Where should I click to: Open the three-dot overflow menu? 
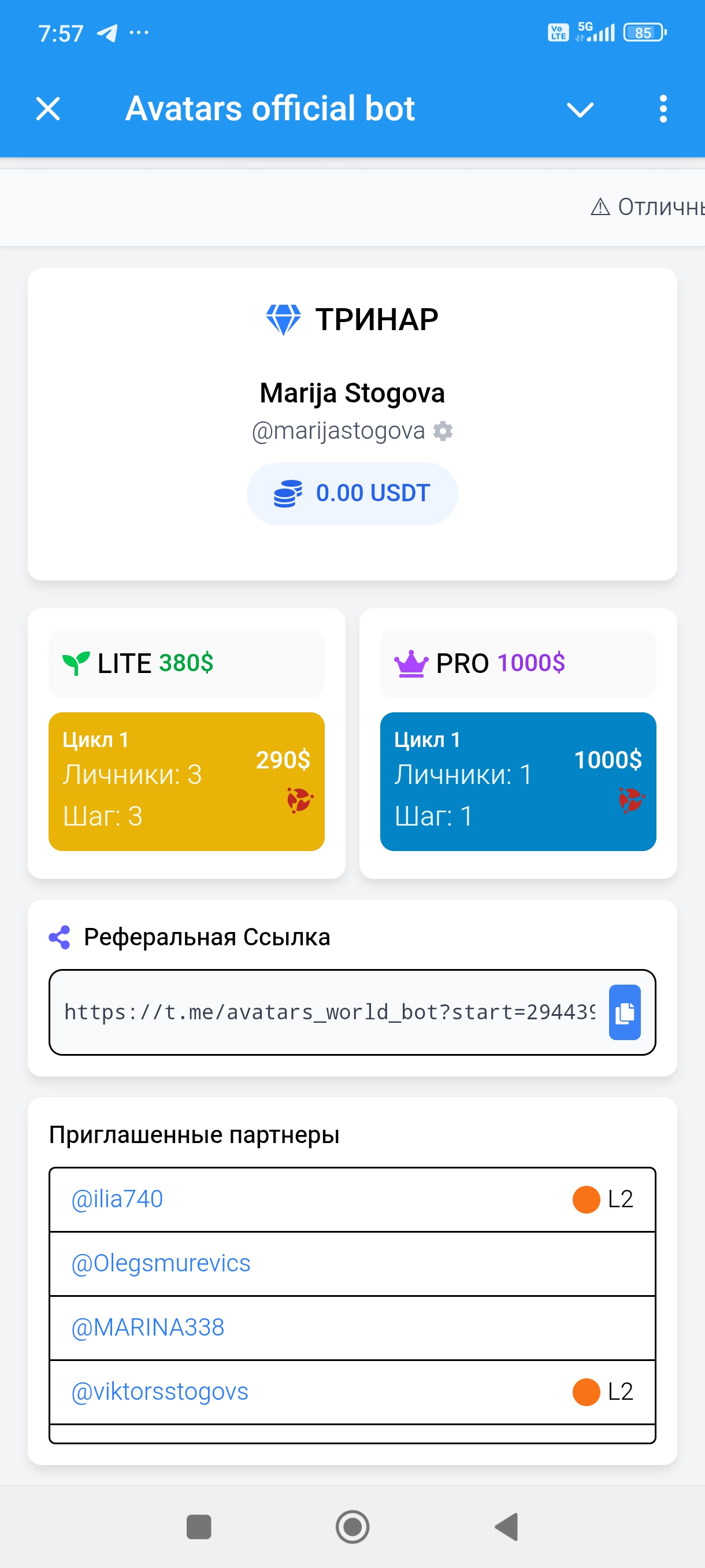(x=662, y=110)
